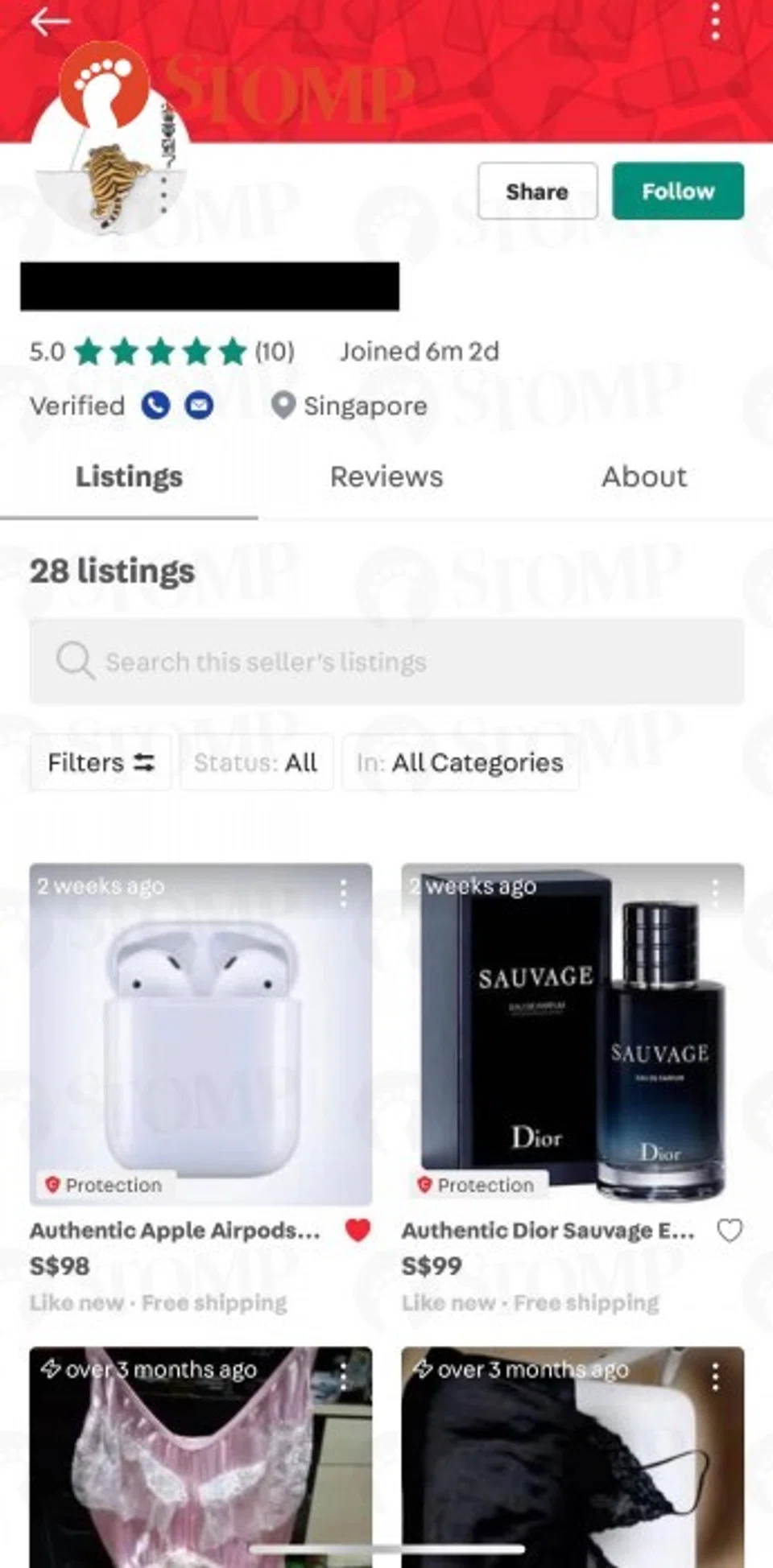Switch to the About tab
This screenshot has height=1568, width=773.
[x=644, y=477]
